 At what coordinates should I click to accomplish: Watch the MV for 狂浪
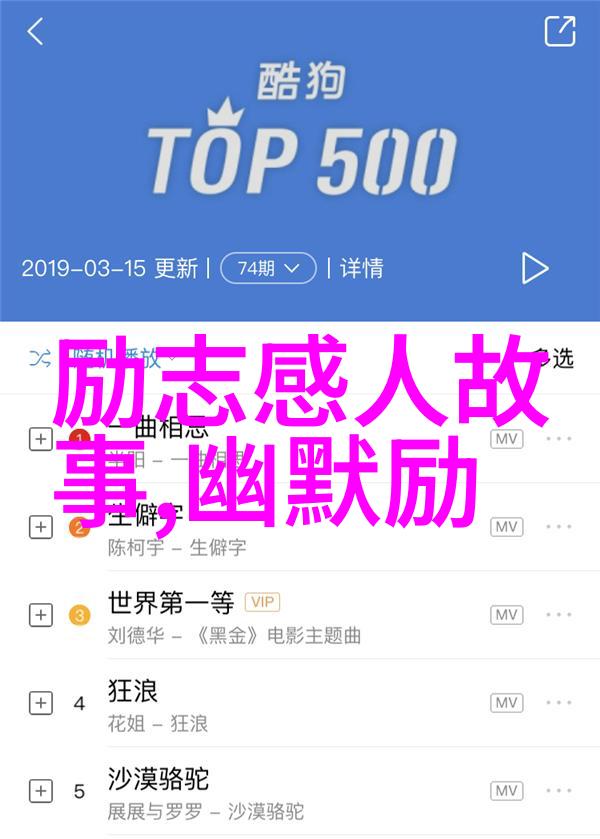coord(507,703)
